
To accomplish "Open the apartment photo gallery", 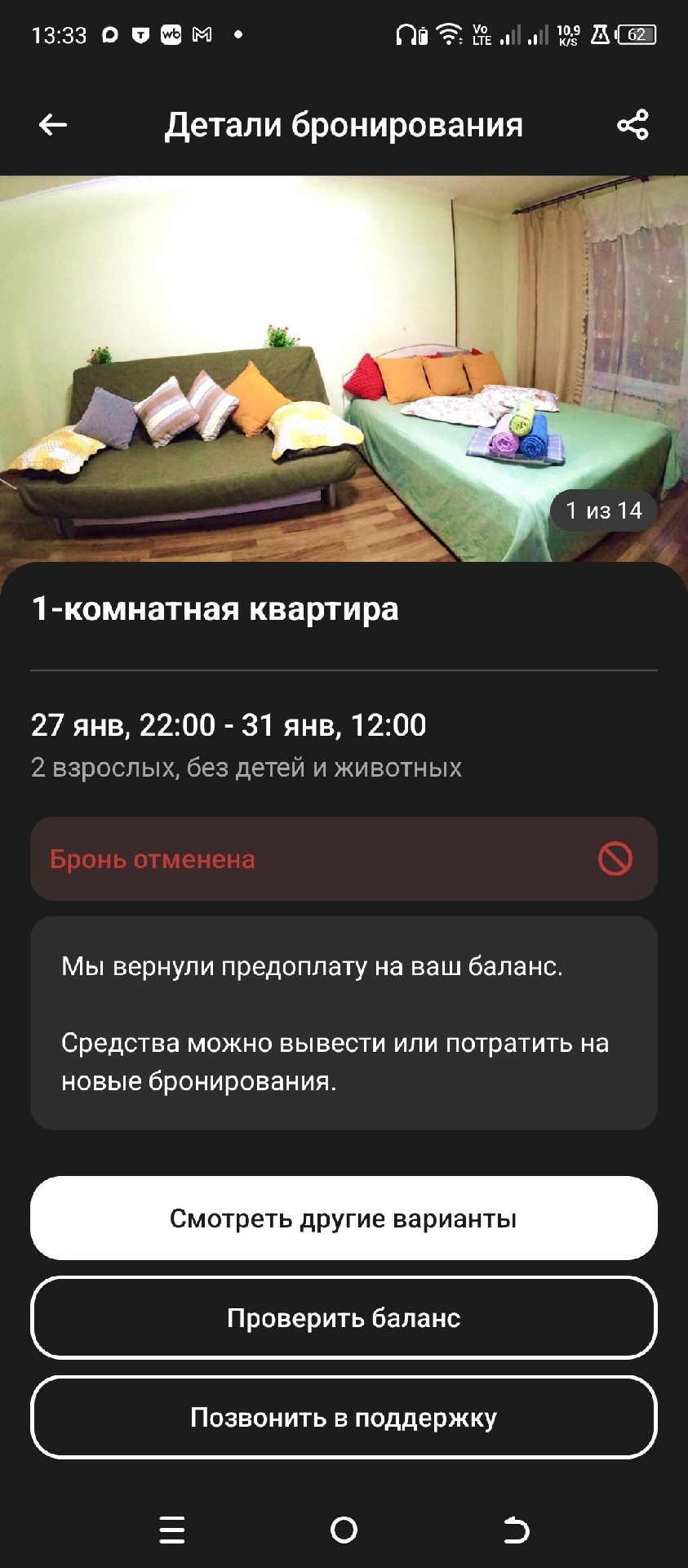I will click(344, 368).
